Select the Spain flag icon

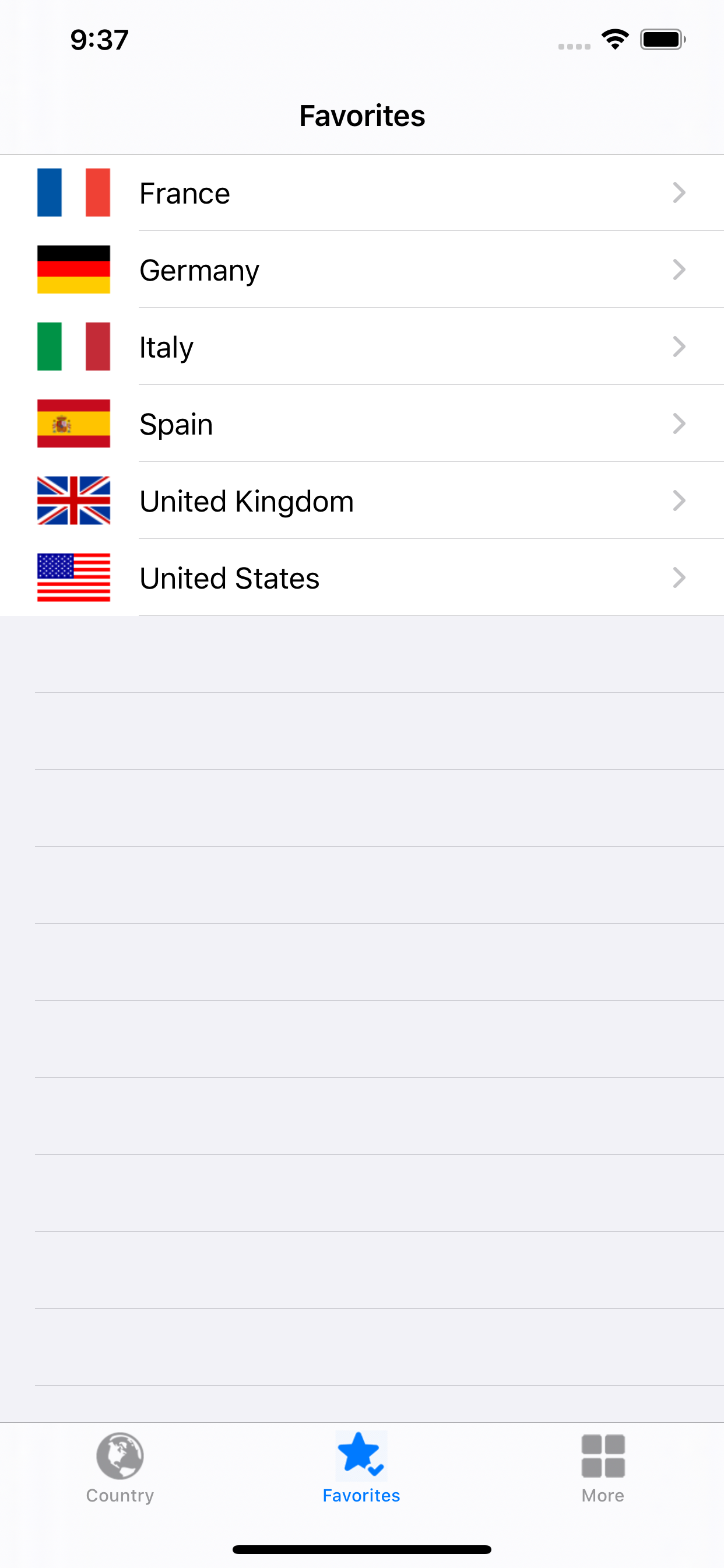[73, 423]
